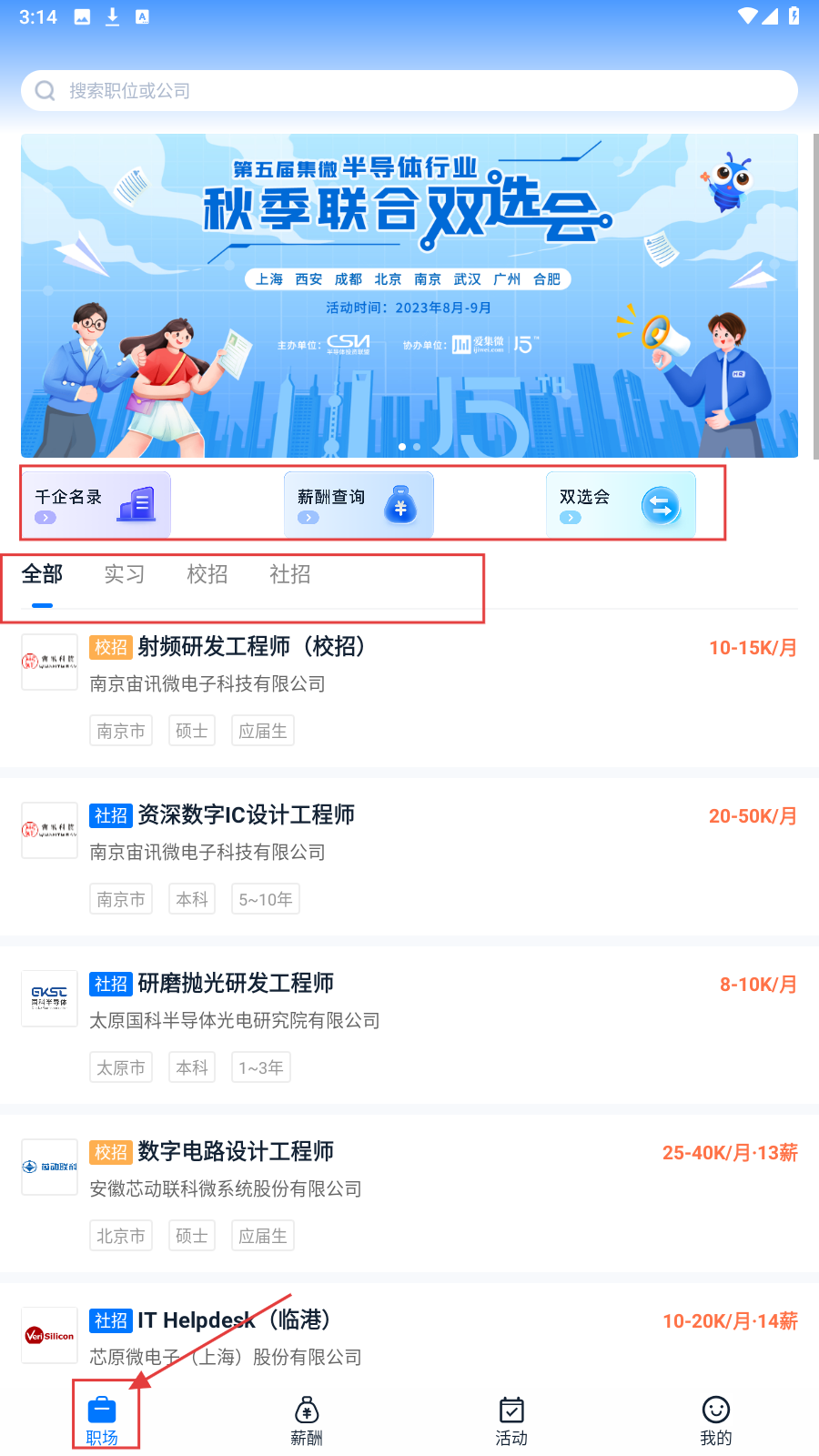Open 千企名录 shortcut
819x1456 pixels.
click(x=96, y=504)
